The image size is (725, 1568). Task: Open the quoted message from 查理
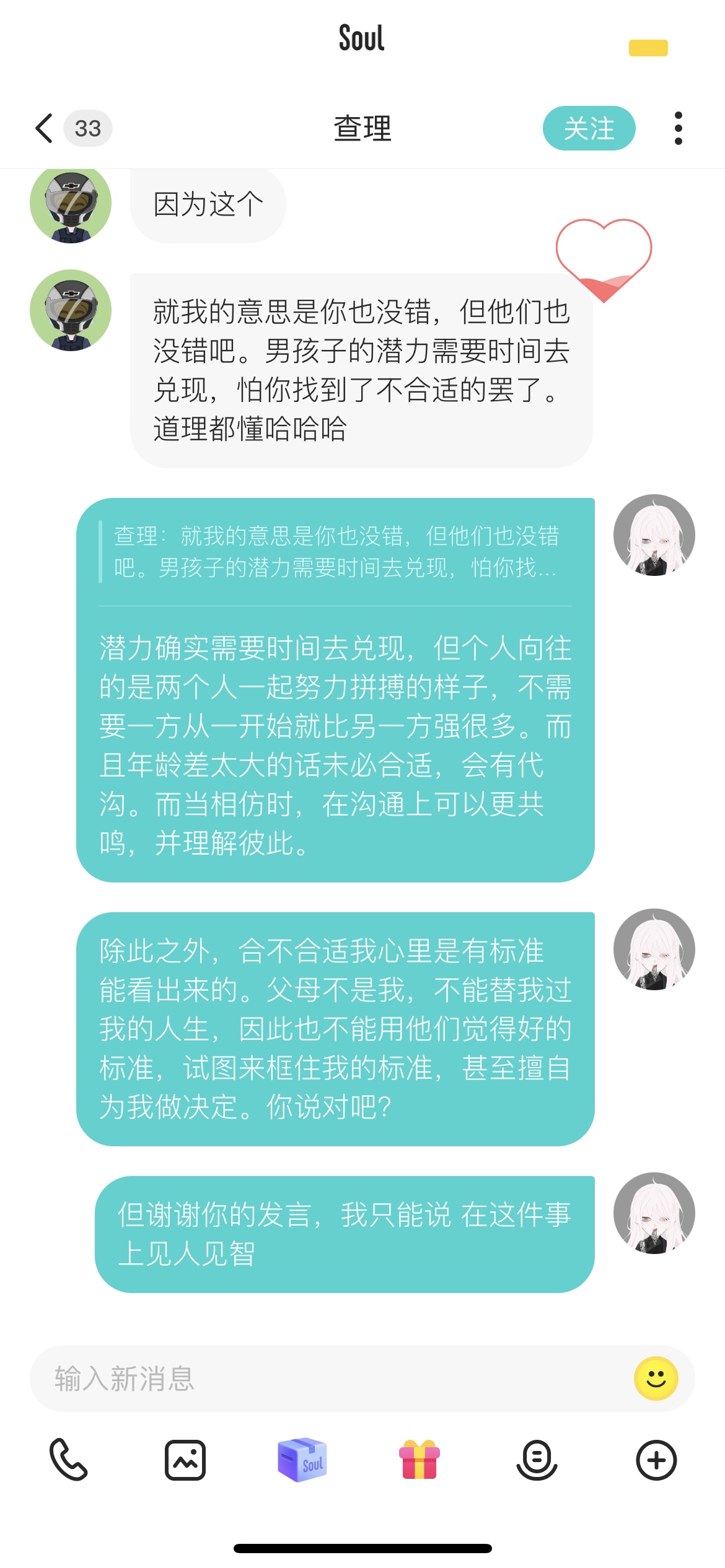tap(335, 551)
